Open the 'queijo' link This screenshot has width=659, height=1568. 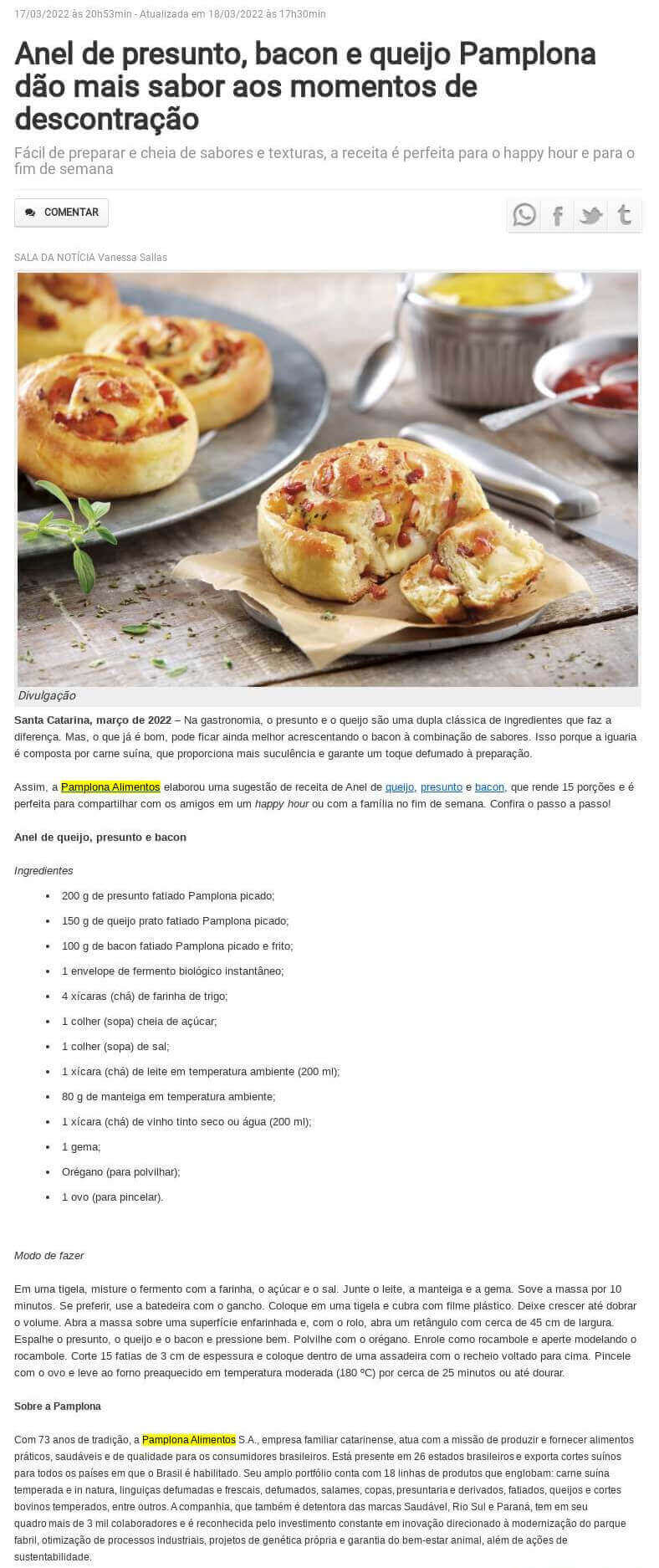click(400, 787)
